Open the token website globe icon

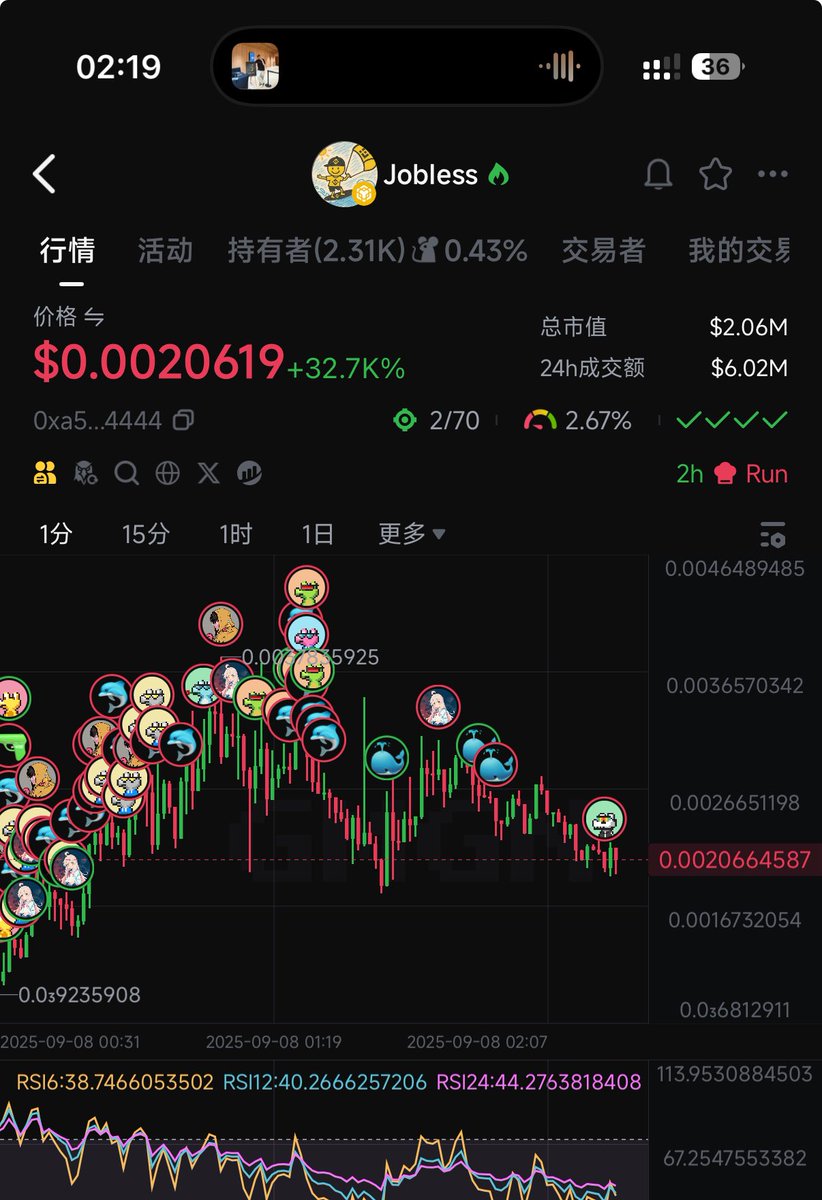coord(168,473)
